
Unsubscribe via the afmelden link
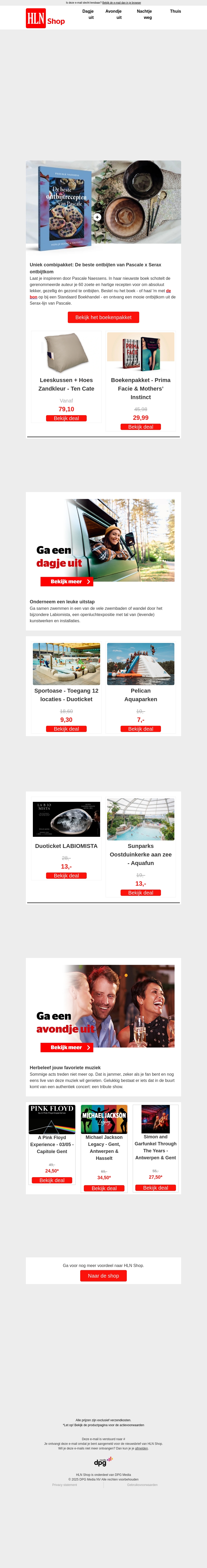141,1448
